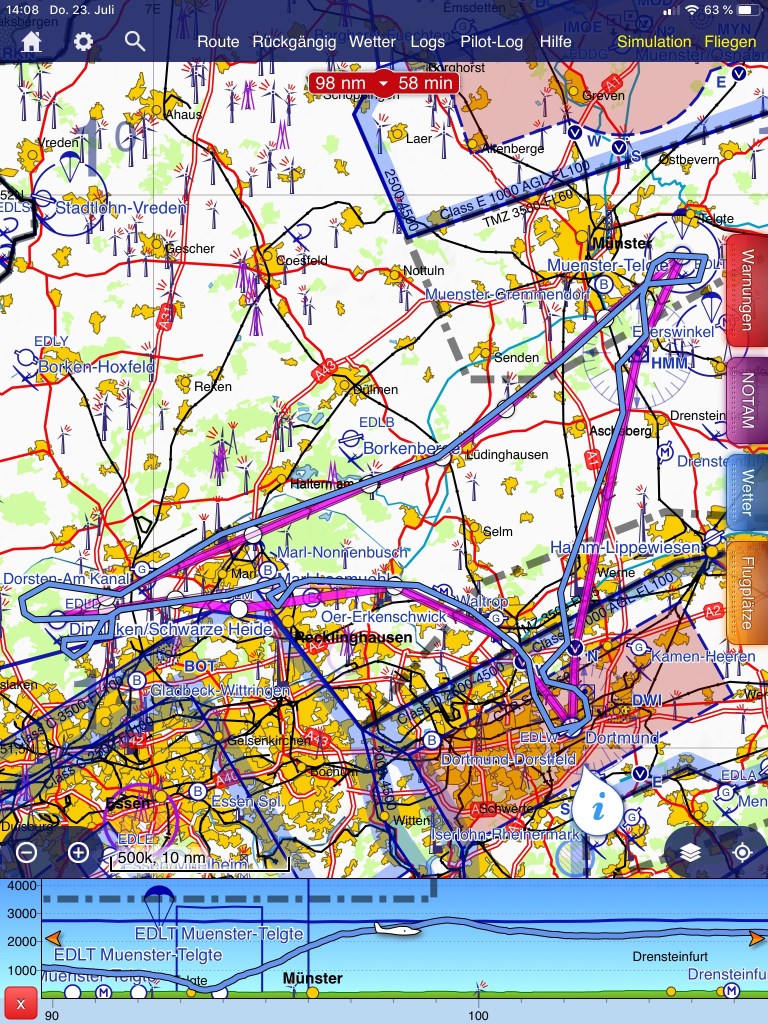This screenshot has width=768, height=1024.
Task: Start Fliegen mode
Action: coord(730,42)
